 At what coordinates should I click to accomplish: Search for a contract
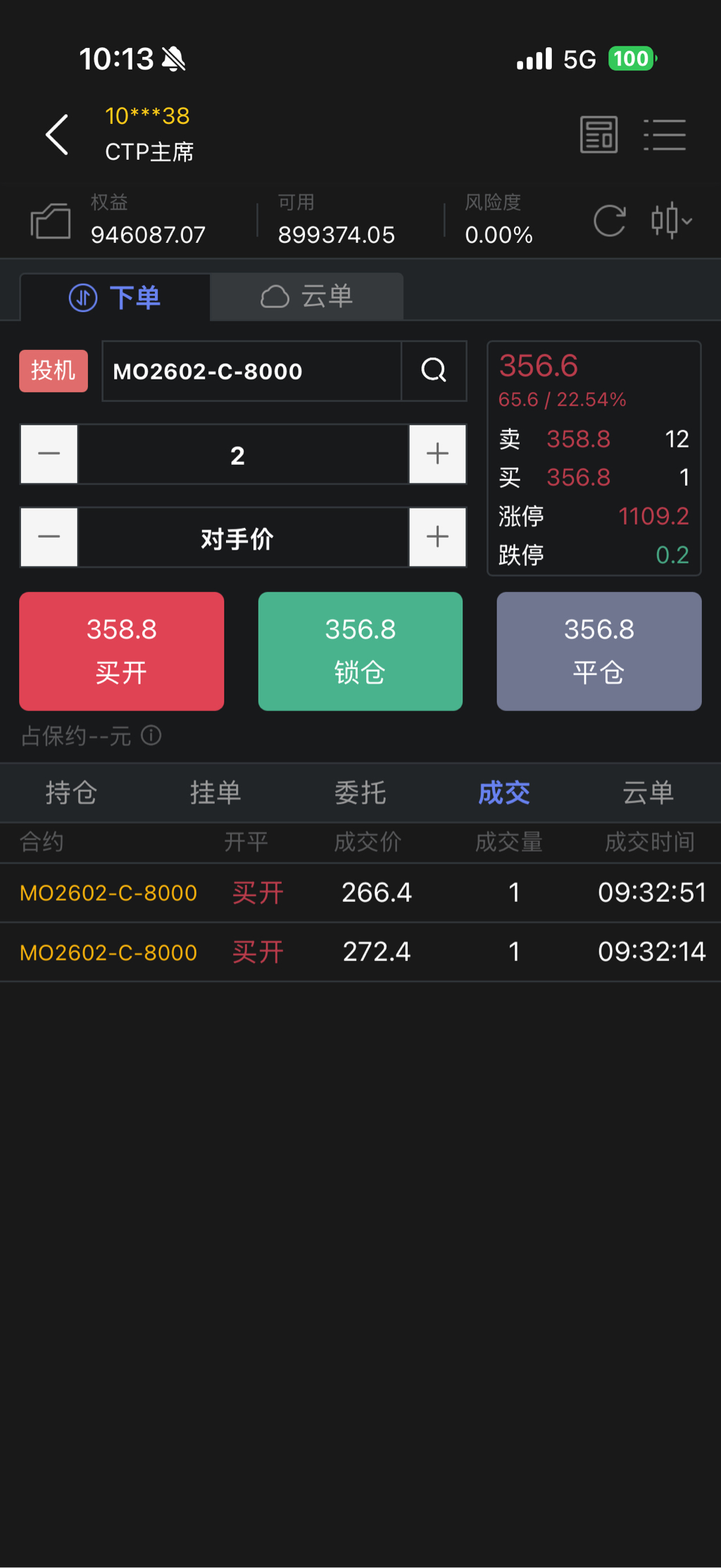point(434,370)
